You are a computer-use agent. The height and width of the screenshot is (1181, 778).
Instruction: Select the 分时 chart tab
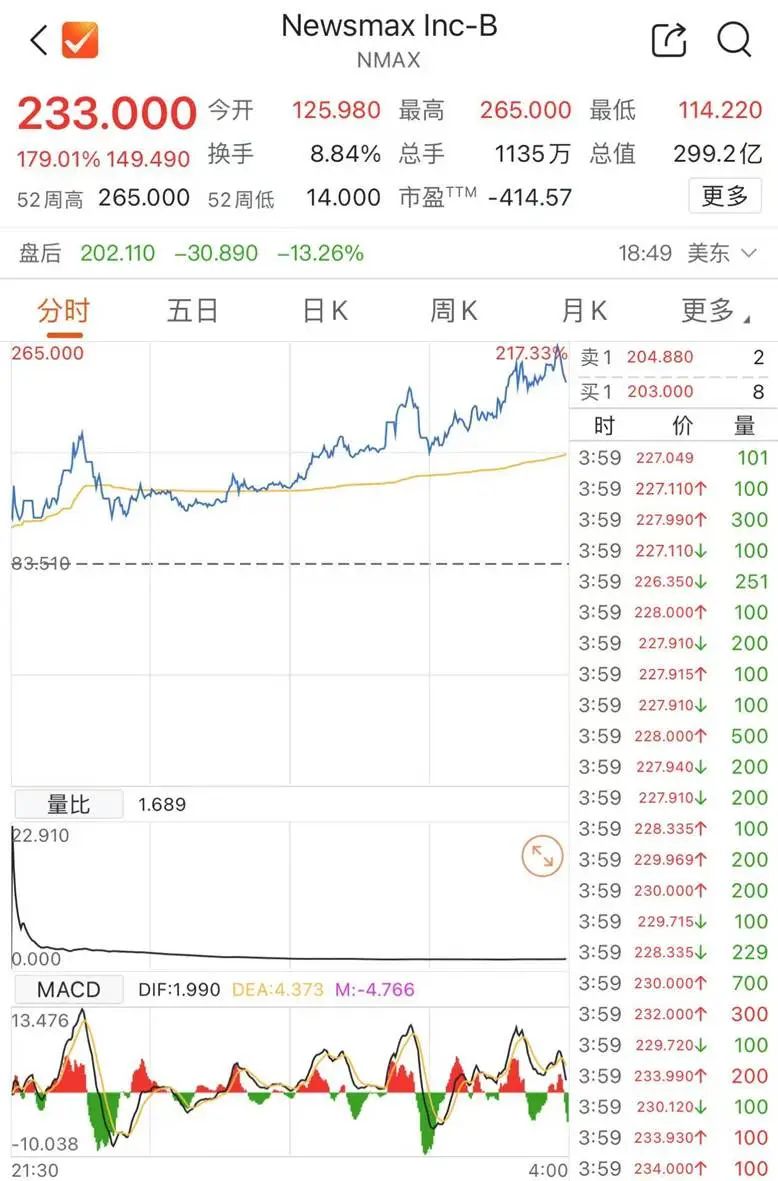(64, 311)
